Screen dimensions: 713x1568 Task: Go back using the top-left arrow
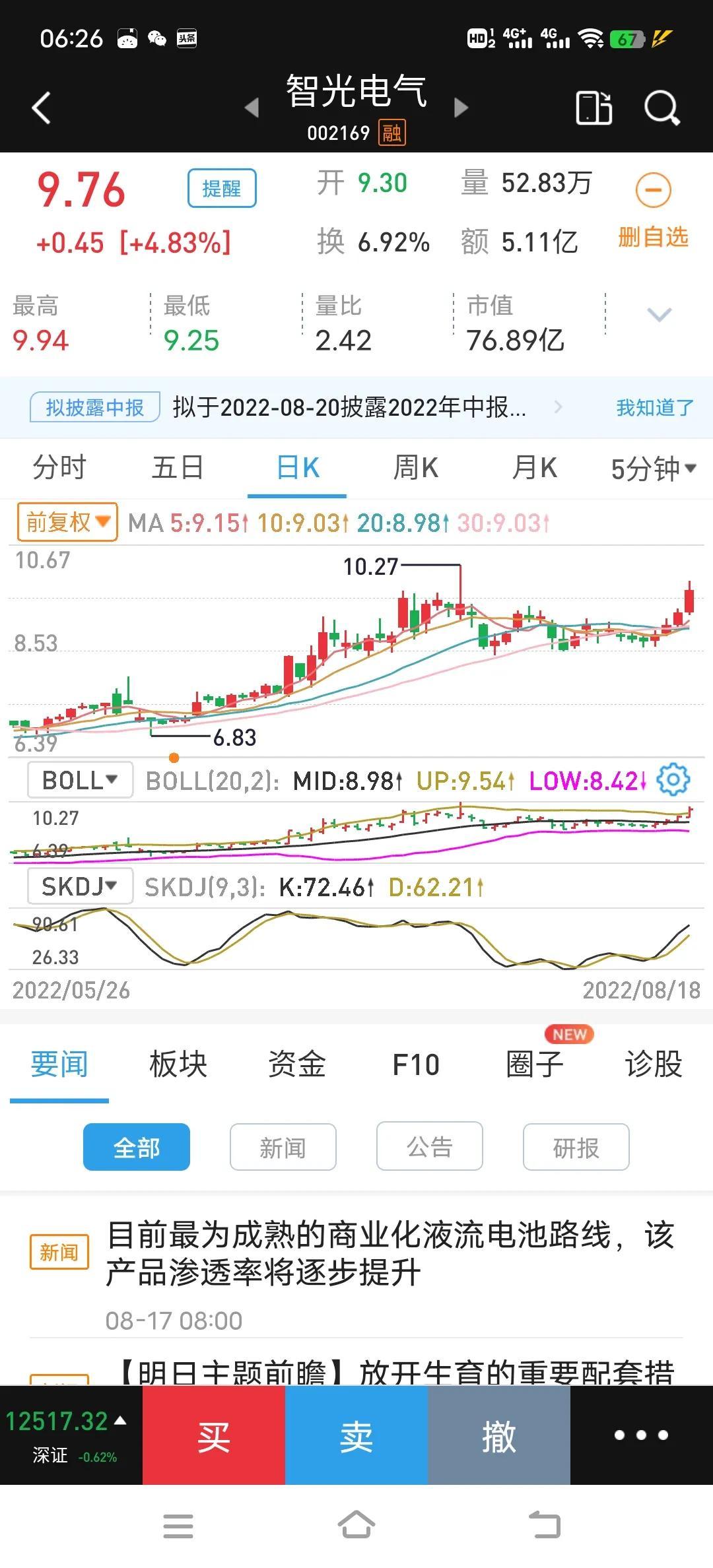tap(41, 108)
